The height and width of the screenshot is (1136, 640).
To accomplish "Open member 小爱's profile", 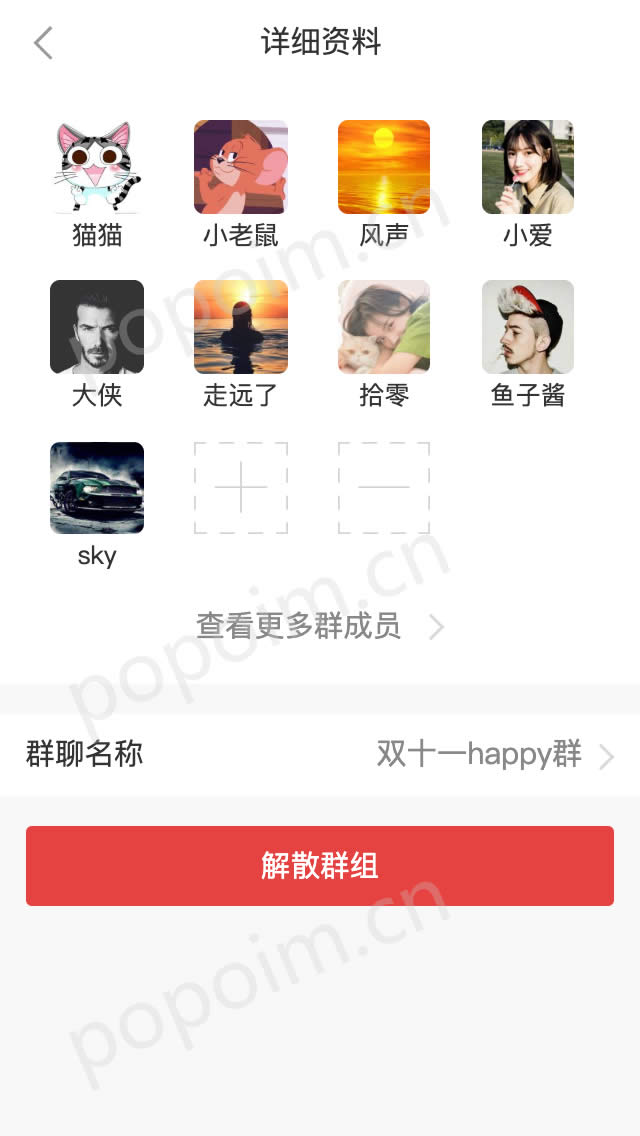I will pos(528,167).
